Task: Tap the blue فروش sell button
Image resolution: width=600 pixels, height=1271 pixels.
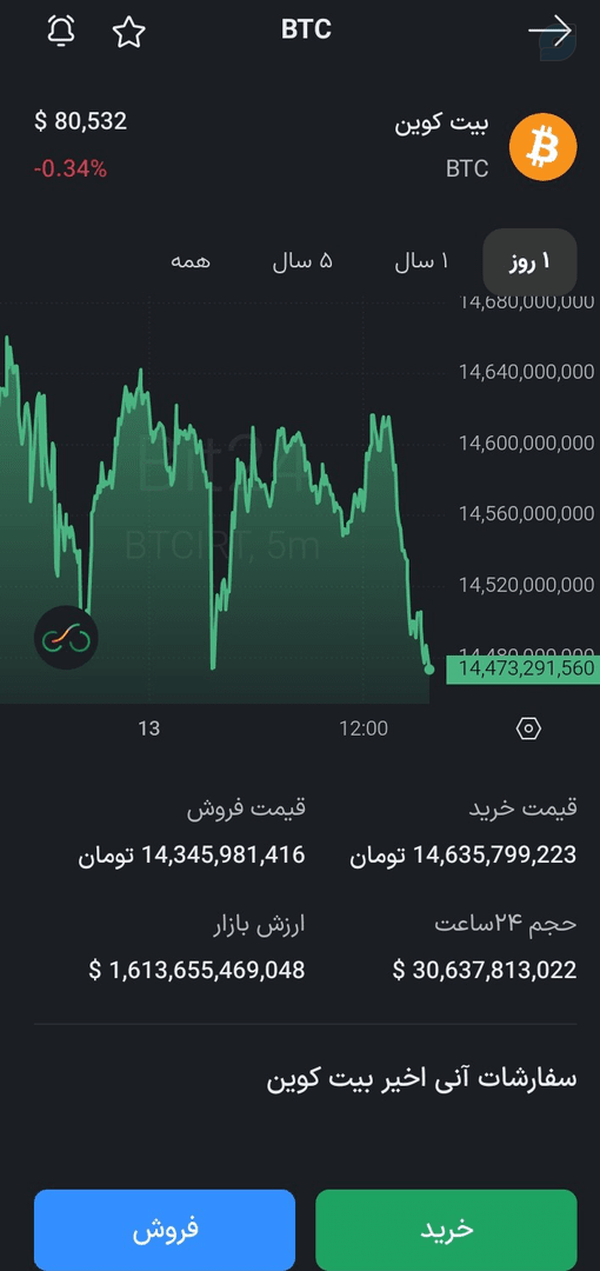Action: pos(165,1230)
